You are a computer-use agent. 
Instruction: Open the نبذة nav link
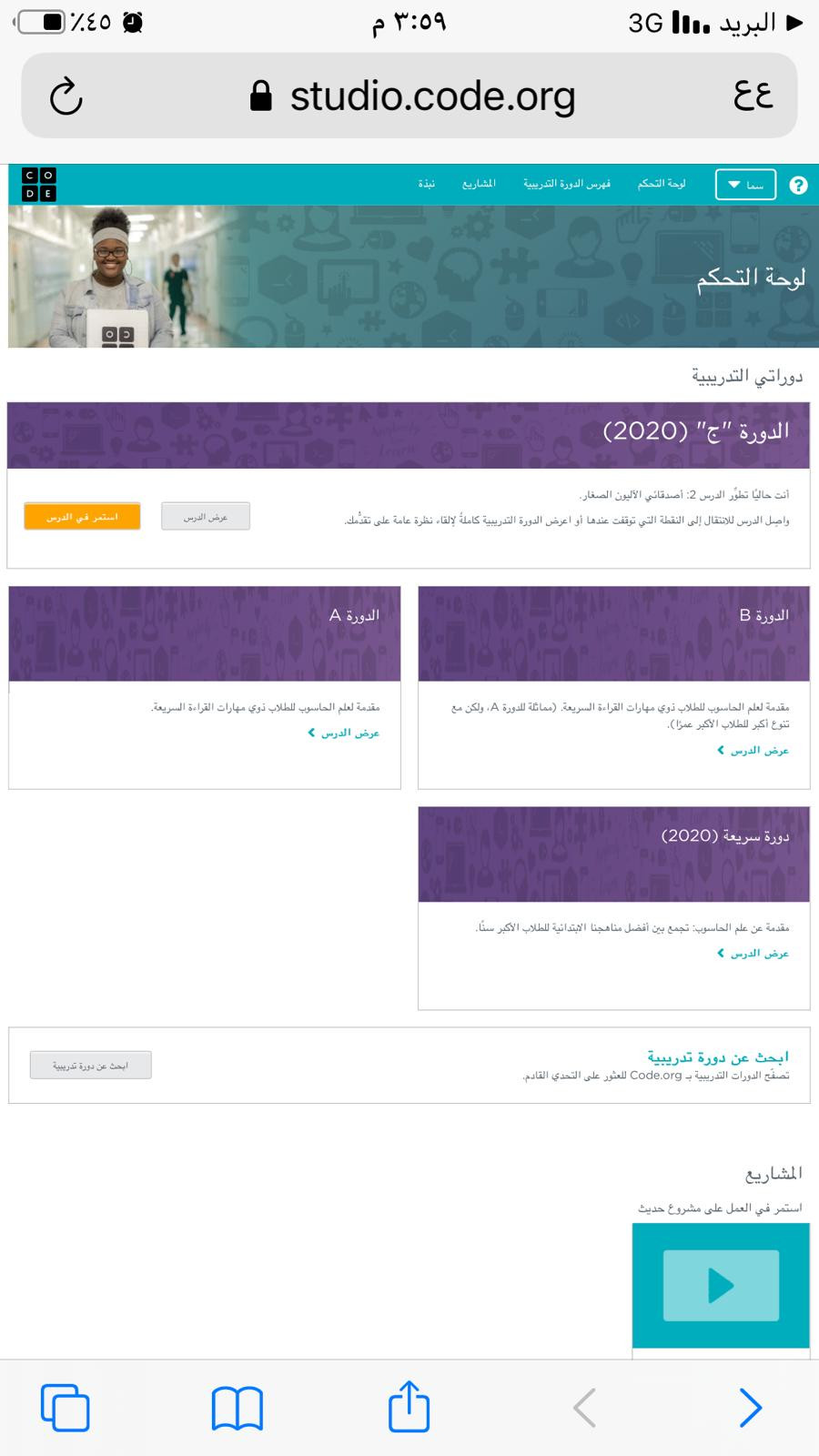426,184
